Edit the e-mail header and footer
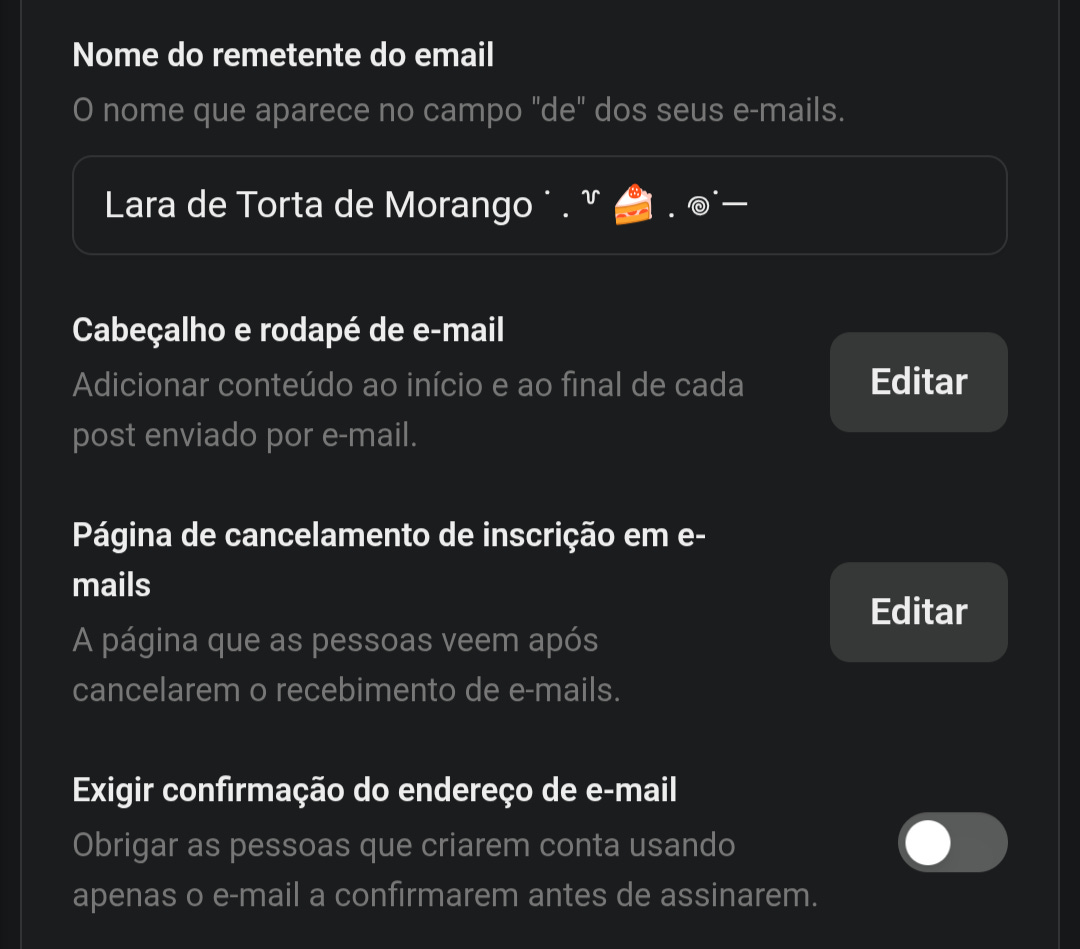Screen dimensions: 1080x949 point(918,382)
